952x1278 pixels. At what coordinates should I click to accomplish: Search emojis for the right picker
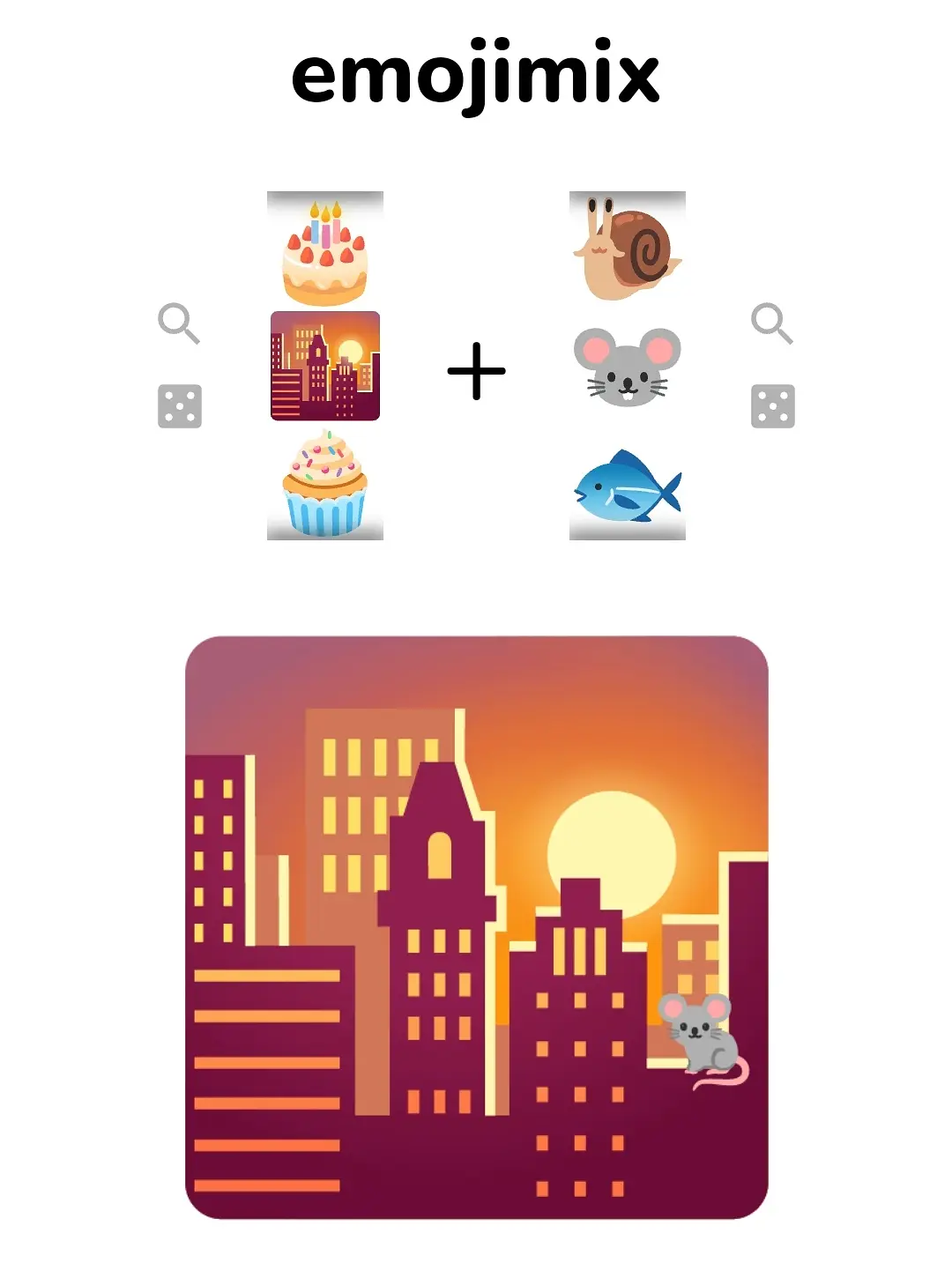click(x=772, y=323)
